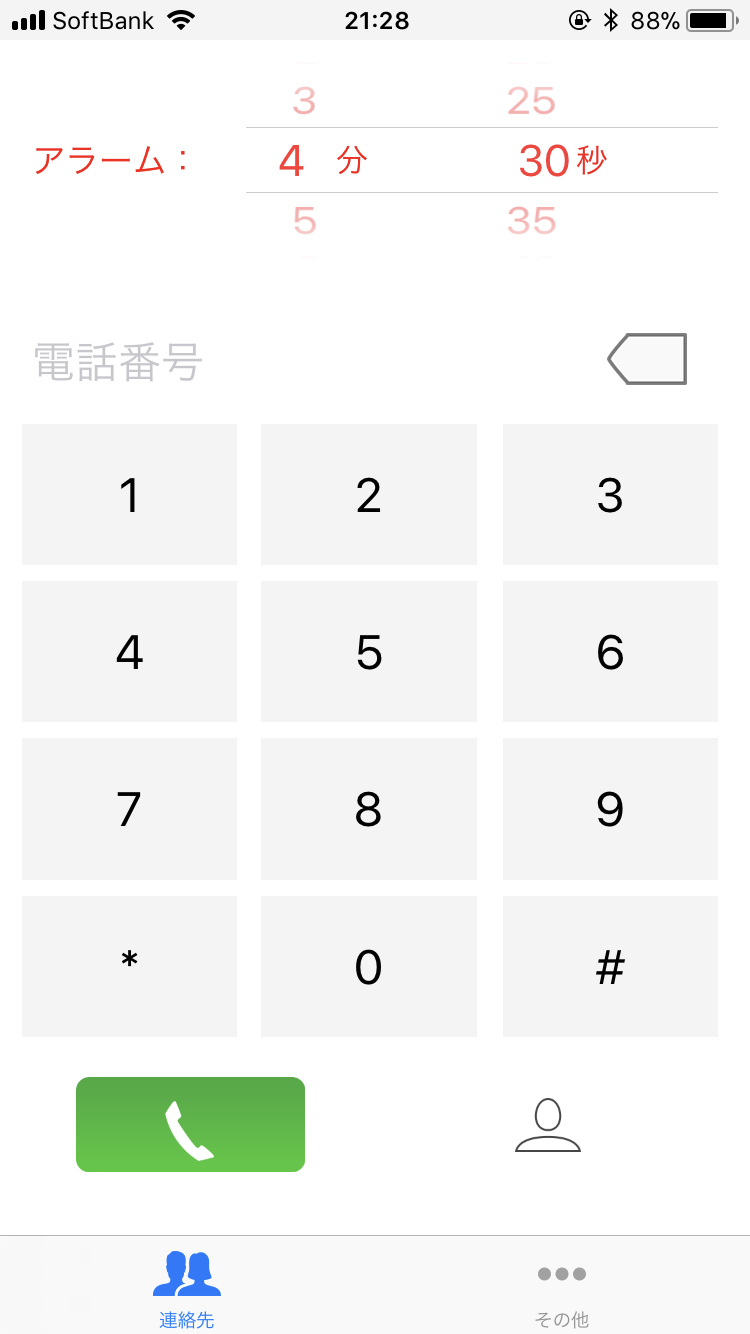Tap the hash key
Image resolution: width=750 pixels, height=1334 pixels.
click(610, 966)
